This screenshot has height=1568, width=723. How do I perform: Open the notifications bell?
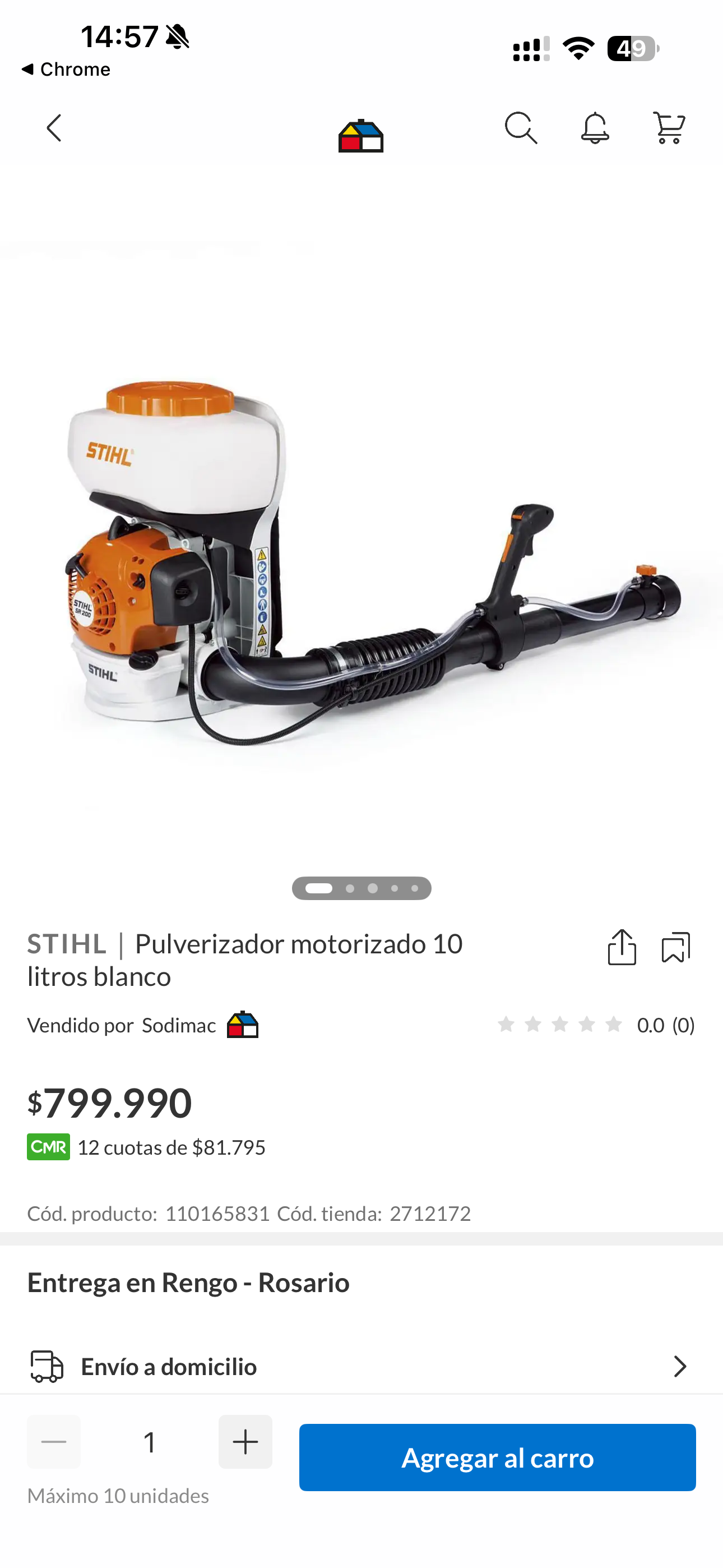tap(595, 128)
